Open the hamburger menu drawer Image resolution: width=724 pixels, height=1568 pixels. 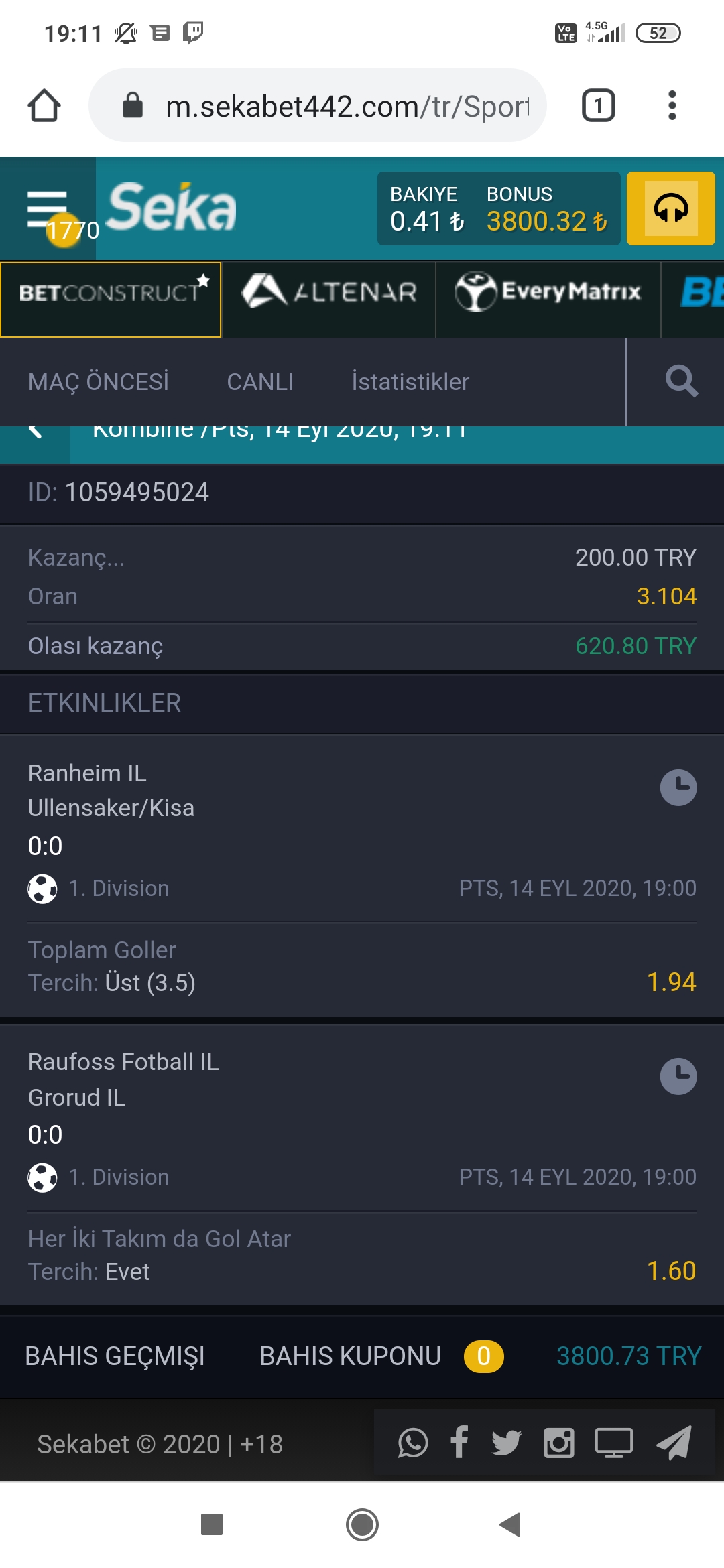tap(47, 208)
